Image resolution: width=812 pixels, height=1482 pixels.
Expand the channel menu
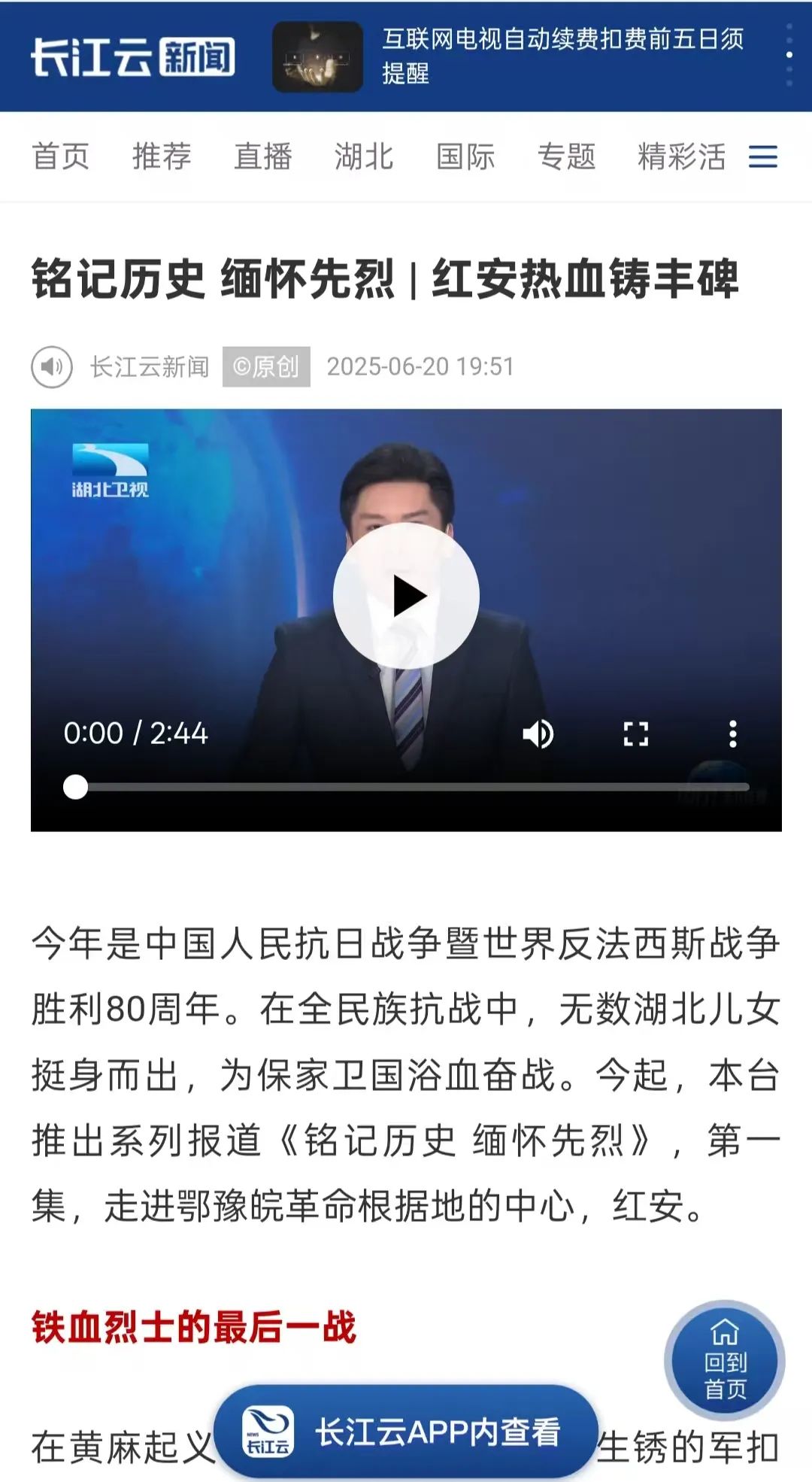[x=762, y=156]
